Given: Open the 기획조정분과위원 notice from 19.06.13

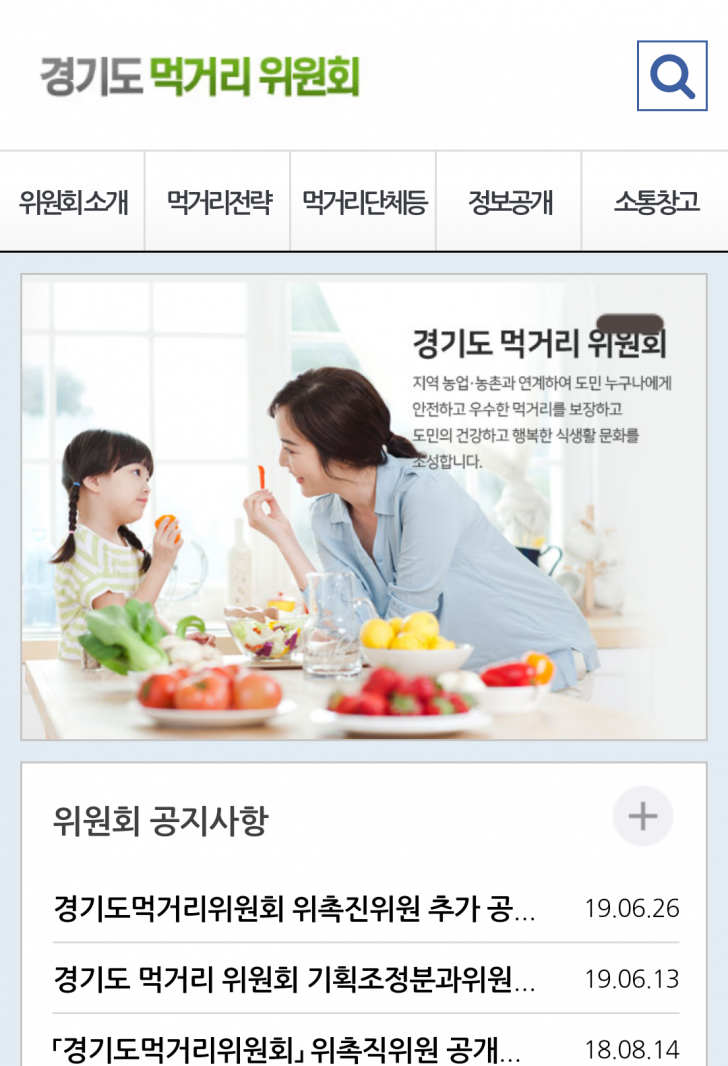Looking at the screenshot, I should [x=294, y=979].
